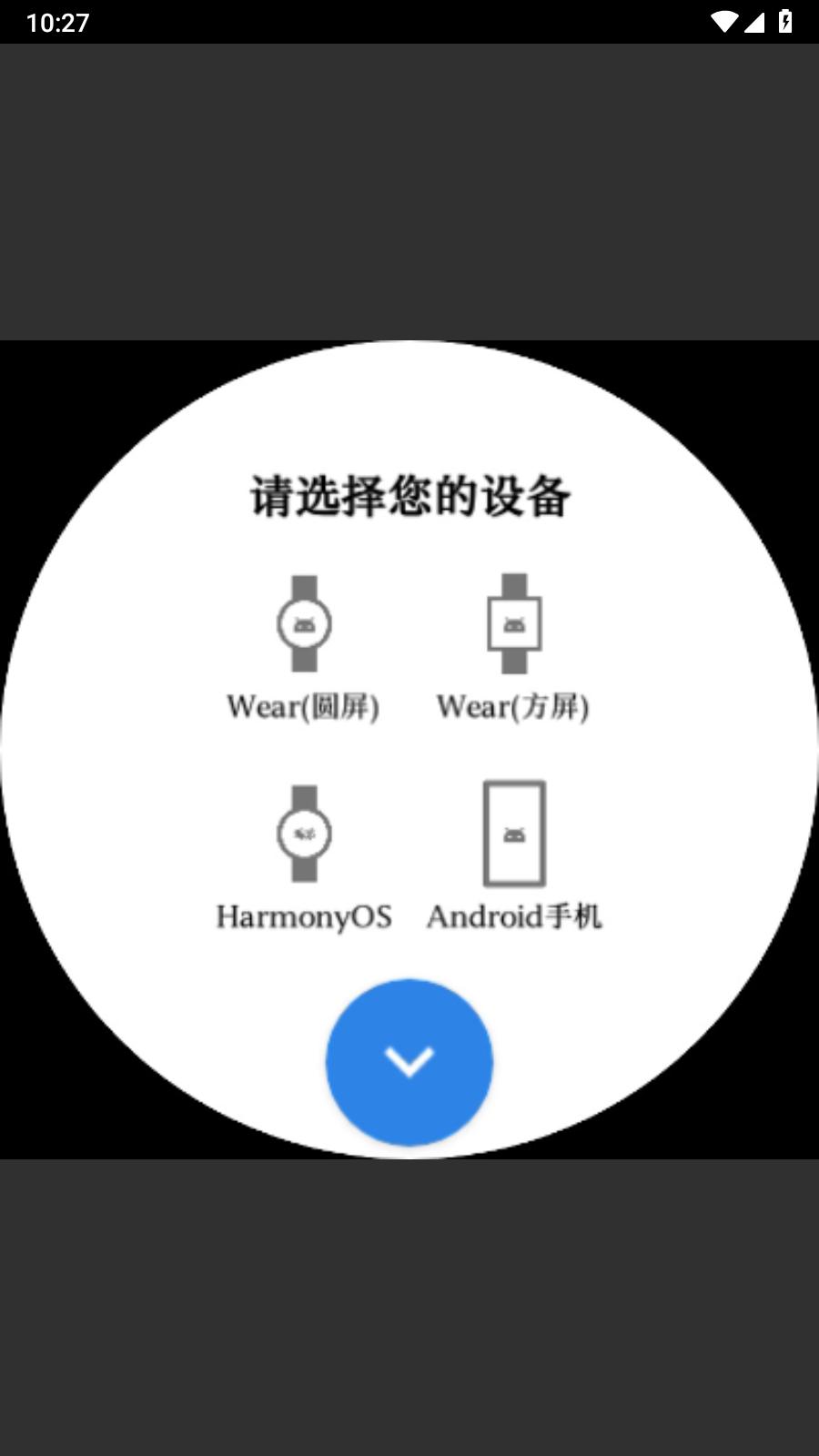Select the Android手机 phone icon
The height and width of the screenshot is (1456, 819).
pyautogui.click(x=514, y=833)
